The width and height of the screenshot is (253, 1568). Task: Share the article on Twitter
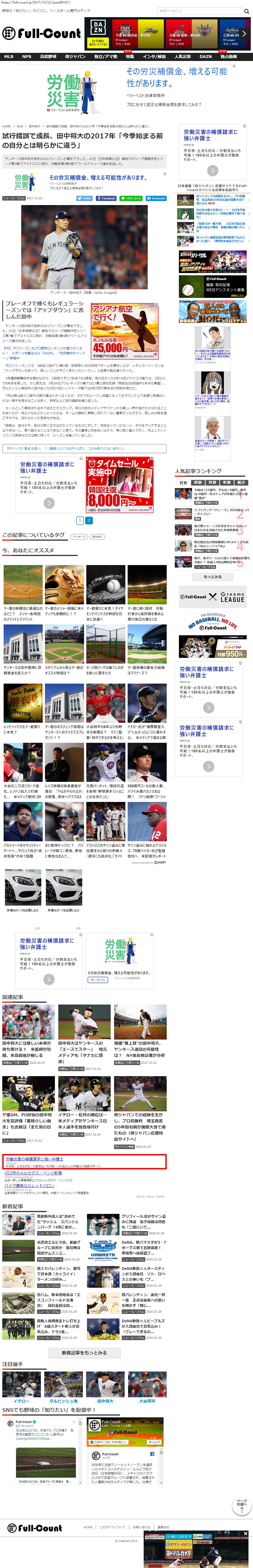coord(84,198)
